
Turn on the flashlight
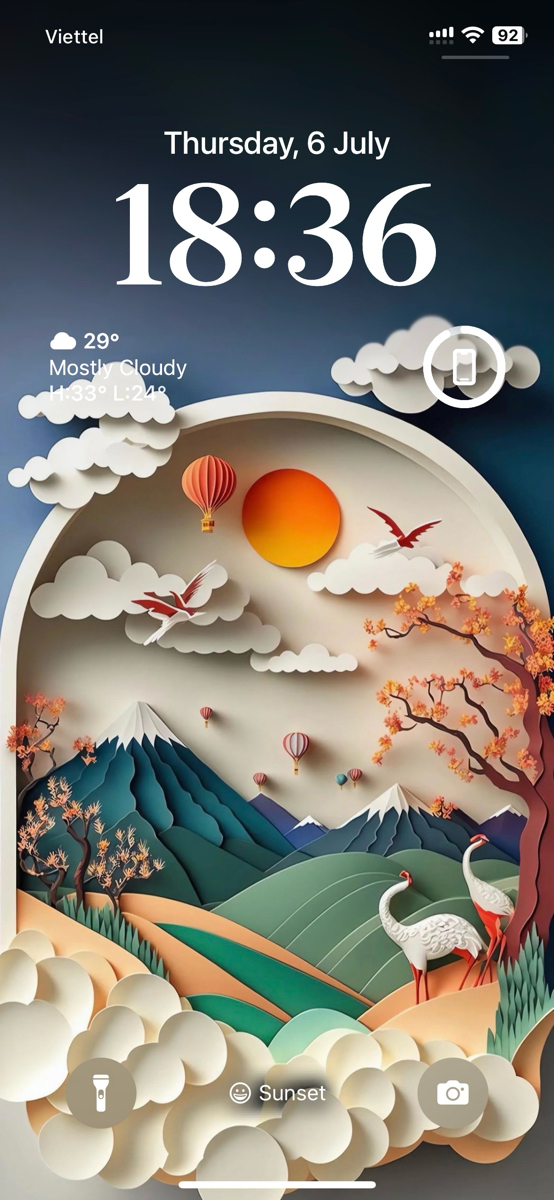pos(101,1093)
